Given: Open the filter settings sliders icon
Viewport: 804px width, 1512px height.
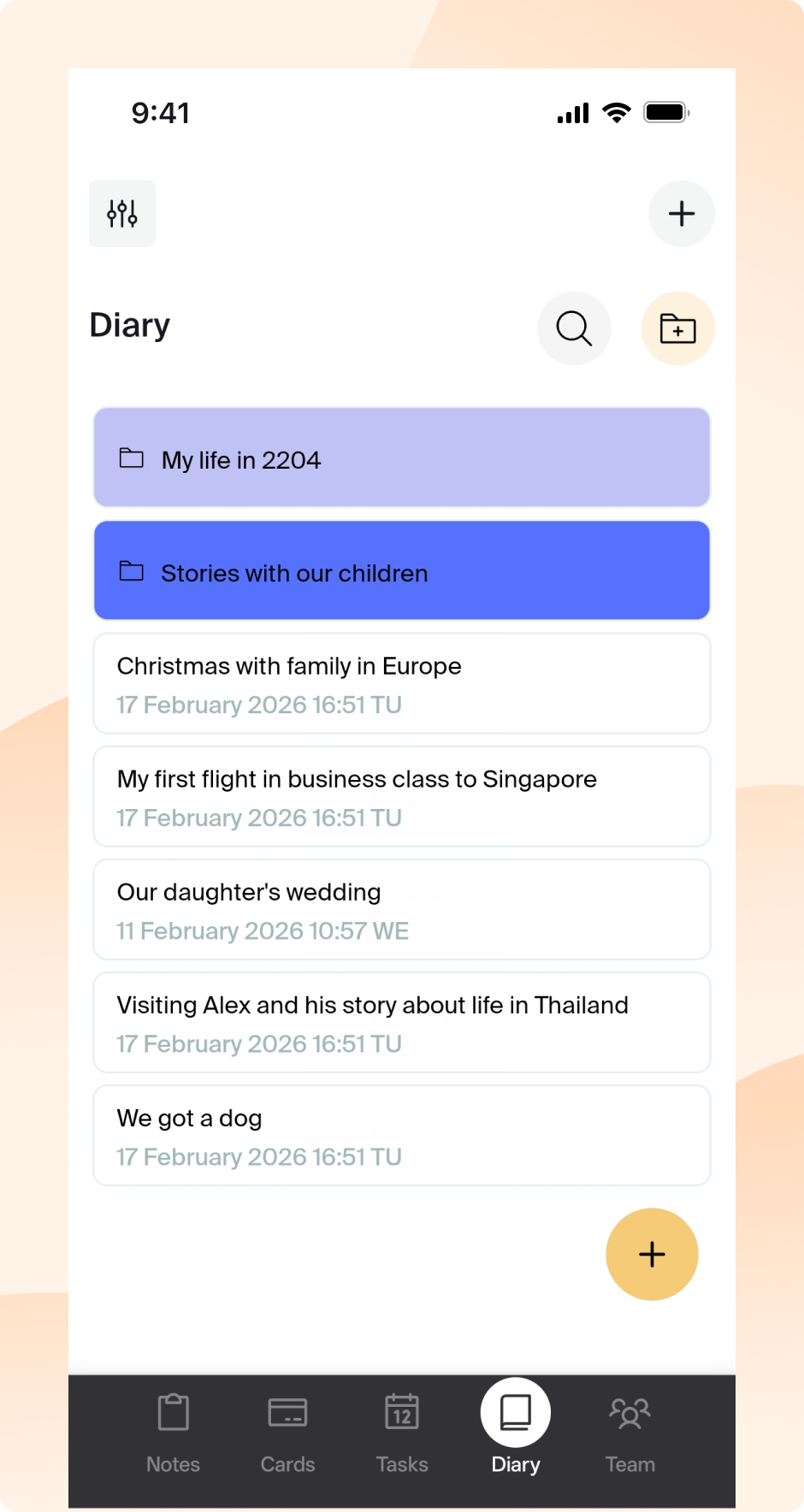Looking at the screenshot, I should coord(122,214).
